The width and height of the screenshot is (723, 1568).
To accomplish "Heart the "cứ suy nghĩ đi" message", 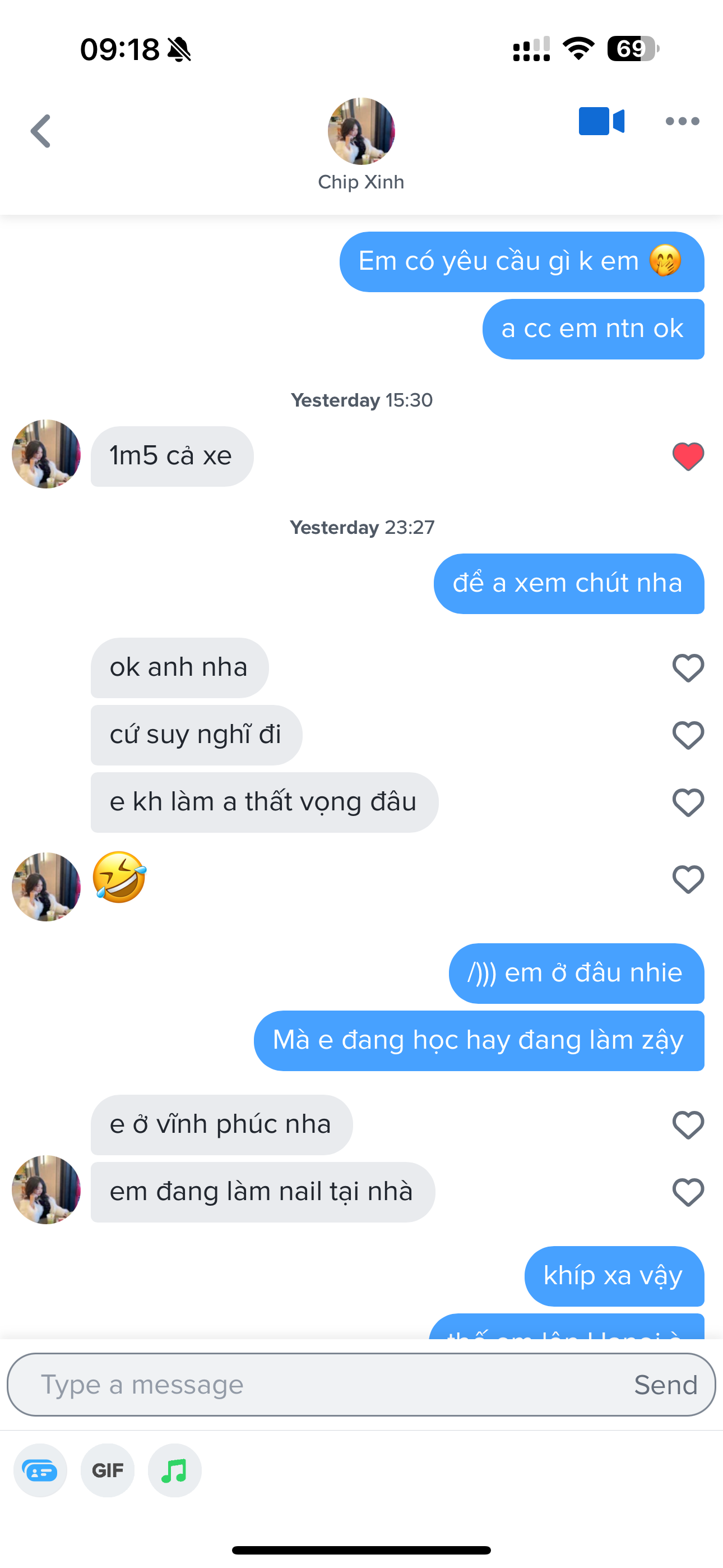I will tap(688, 735).
